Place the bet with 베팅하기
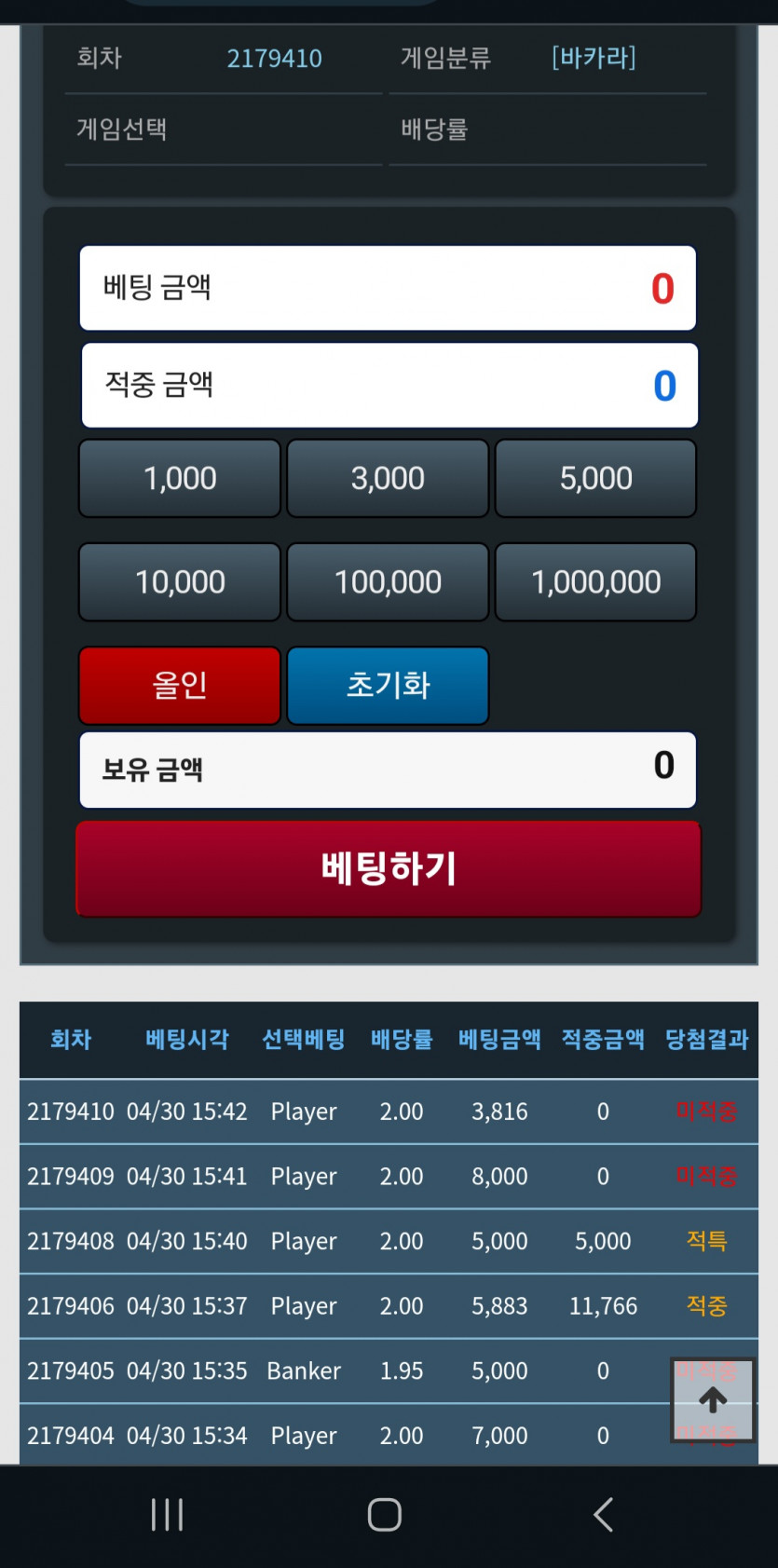 pos(389,868)
